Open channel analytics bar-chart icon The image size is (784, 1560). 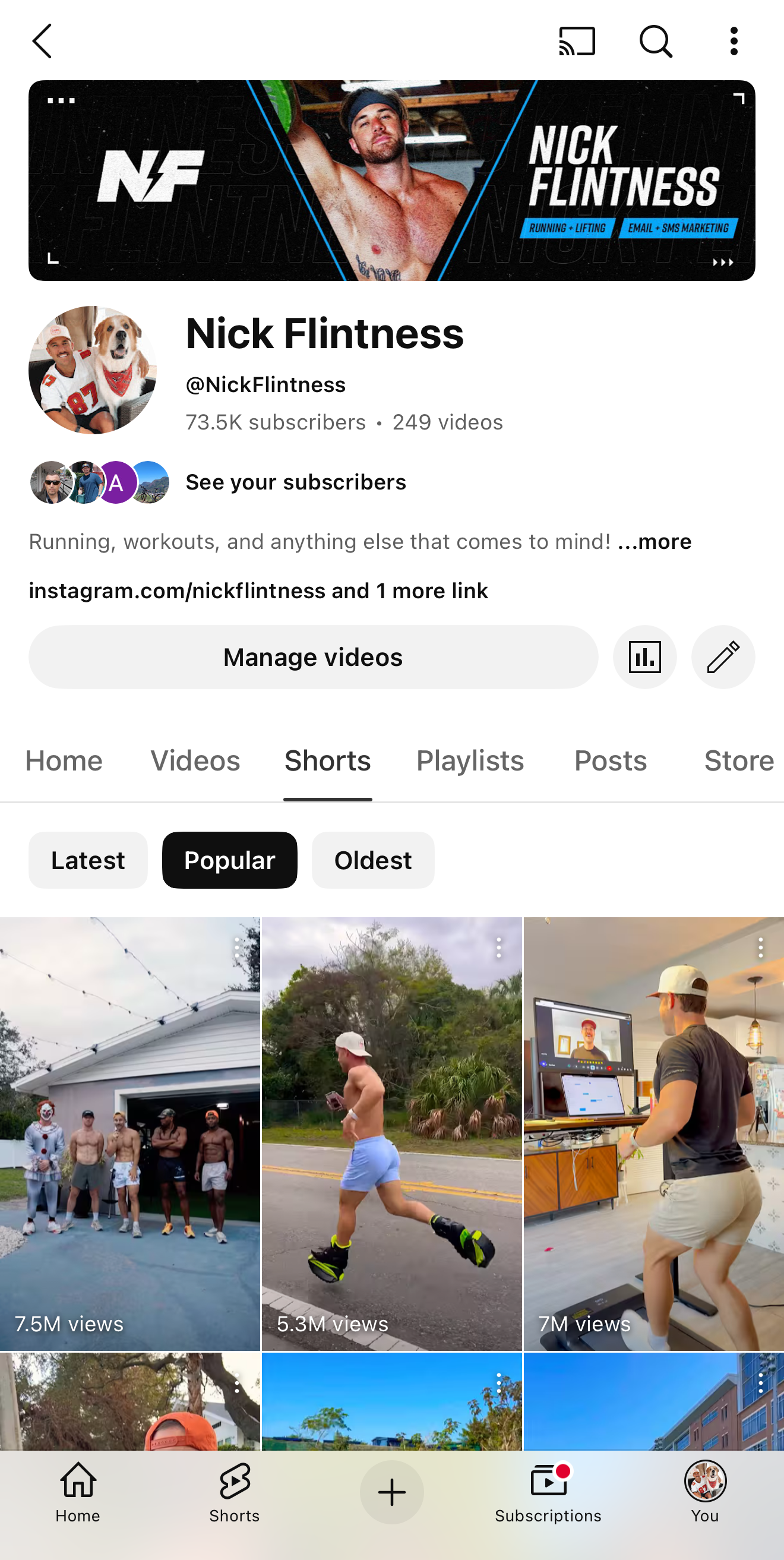click(644, 657)
